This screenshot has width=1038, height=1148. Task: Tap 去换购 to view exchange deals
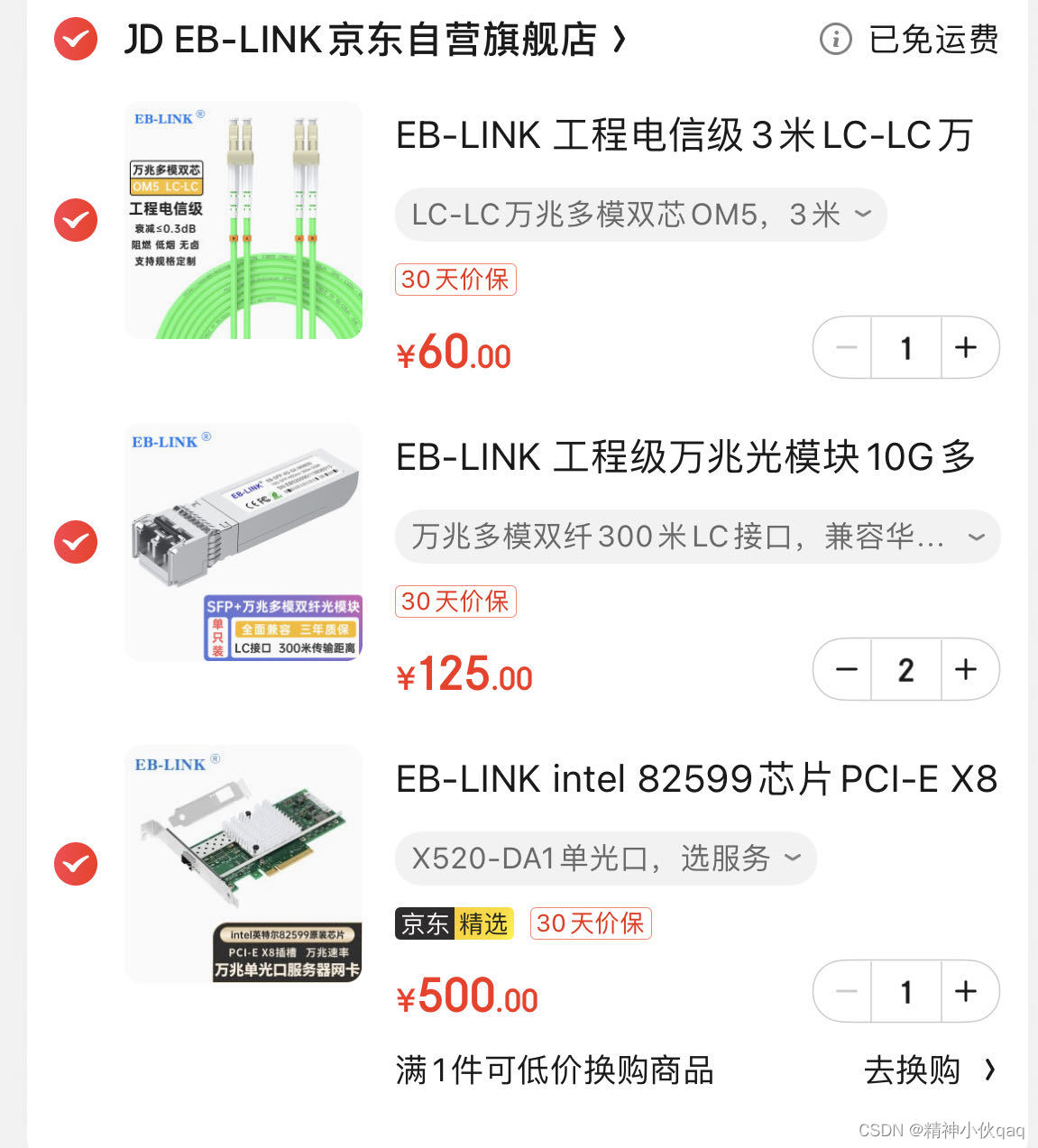[x=913, y=1070]
